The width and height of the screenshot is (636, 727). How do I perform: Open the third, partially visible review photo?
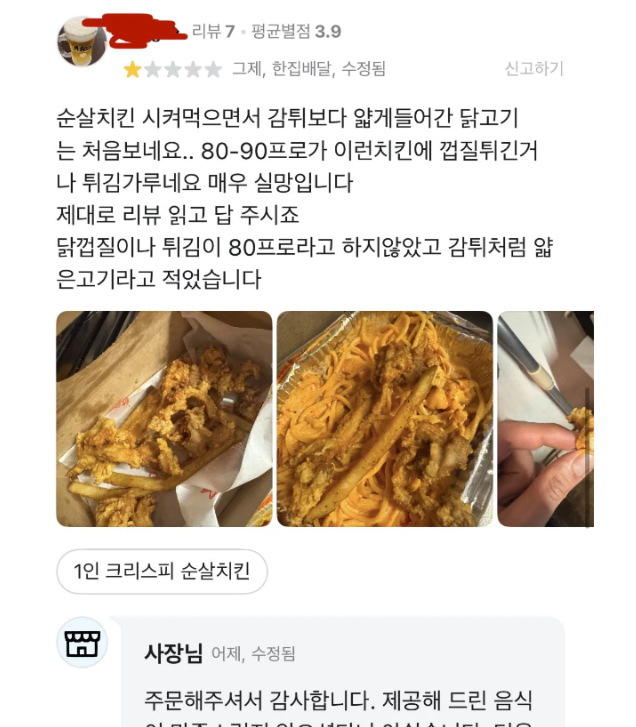(546, 419)
